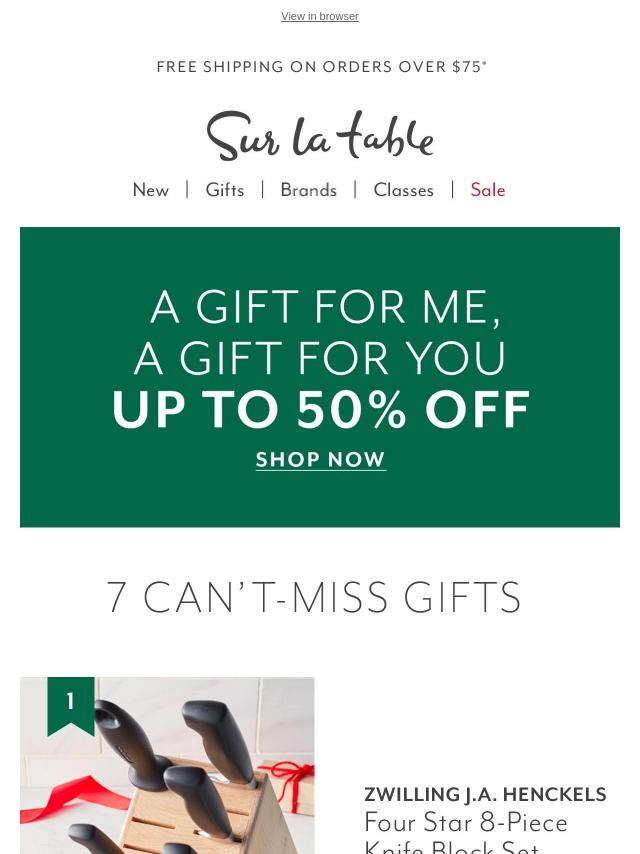
Task: Browse the Brands section
Action: pyautogui.click(x=308, y=190)
